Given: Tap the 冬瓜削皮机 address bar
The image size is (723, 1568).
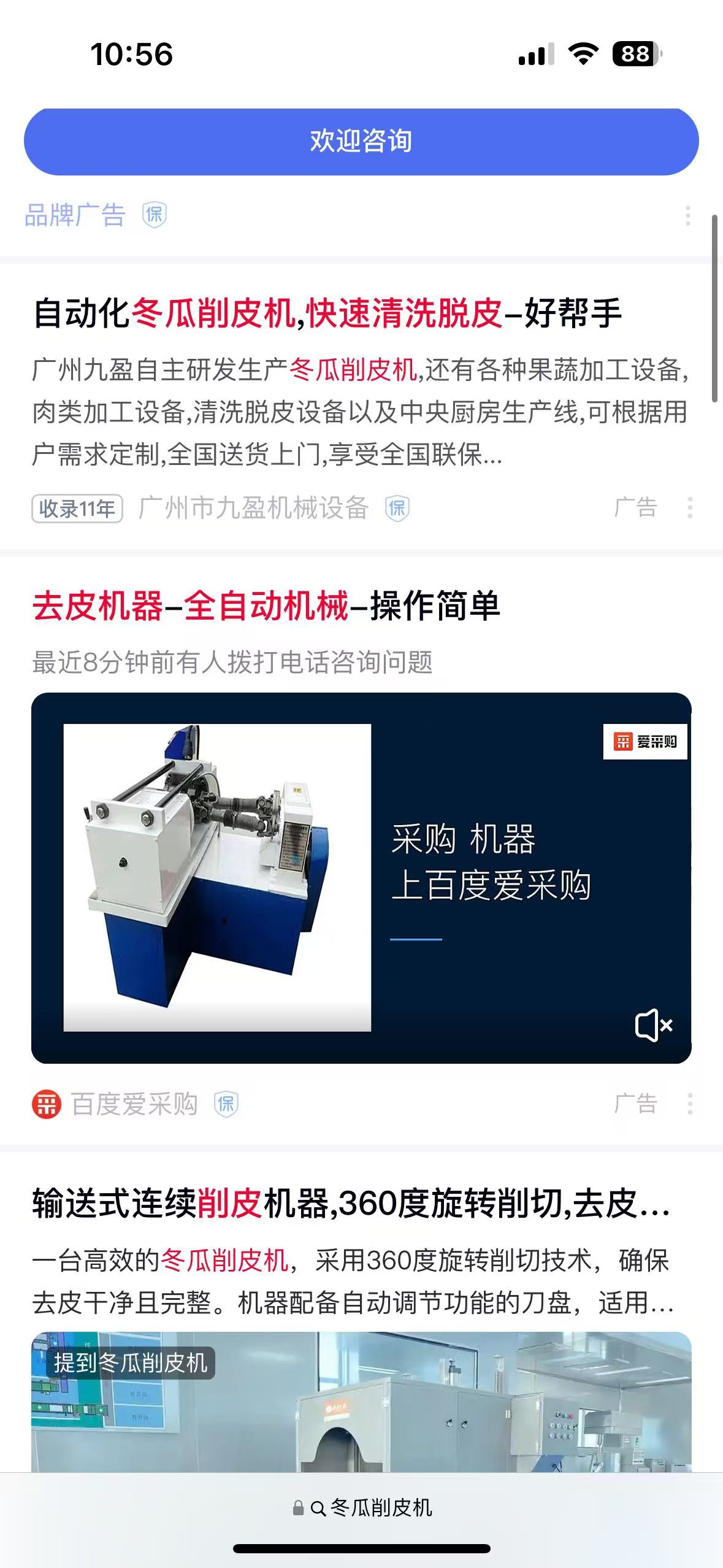Looking at the screenshot, I should tap(362, 1508).
